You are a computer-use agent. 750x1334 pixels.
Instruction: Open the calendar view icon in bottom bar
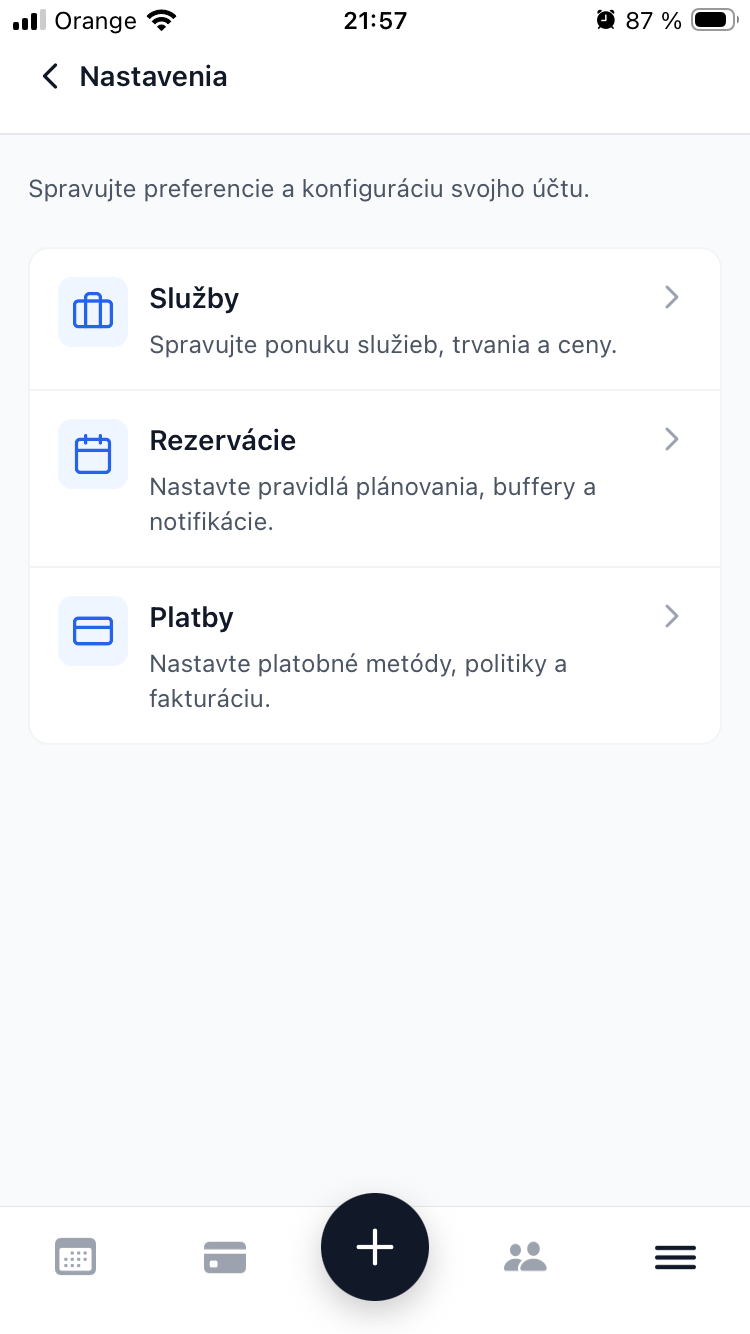pos(75,1257)
